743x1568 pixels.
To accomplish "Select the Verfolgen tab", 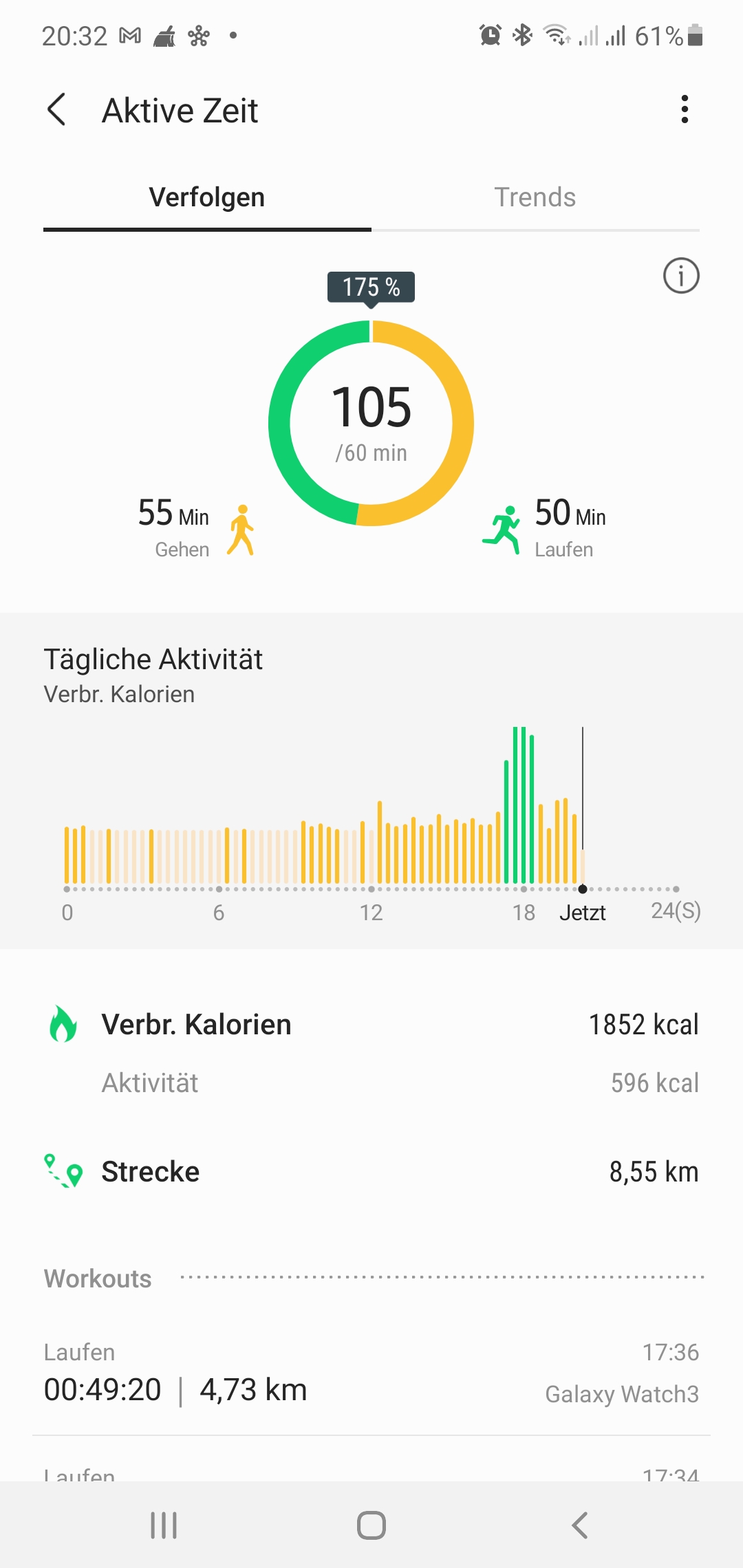I will tap(207, 197).
